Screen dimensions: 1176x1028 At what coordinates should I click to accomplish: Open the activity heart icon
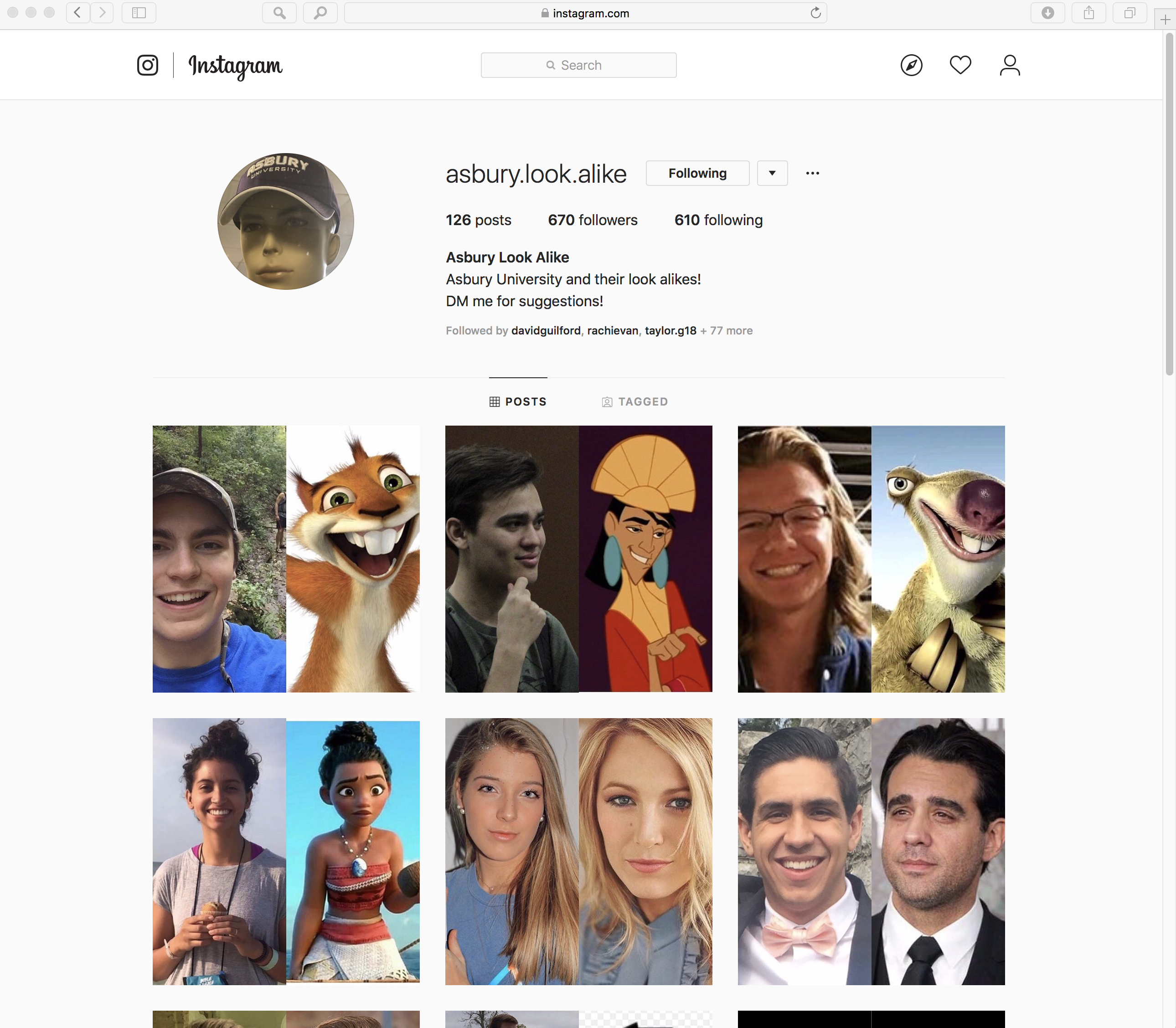click(x=960, y=65)
